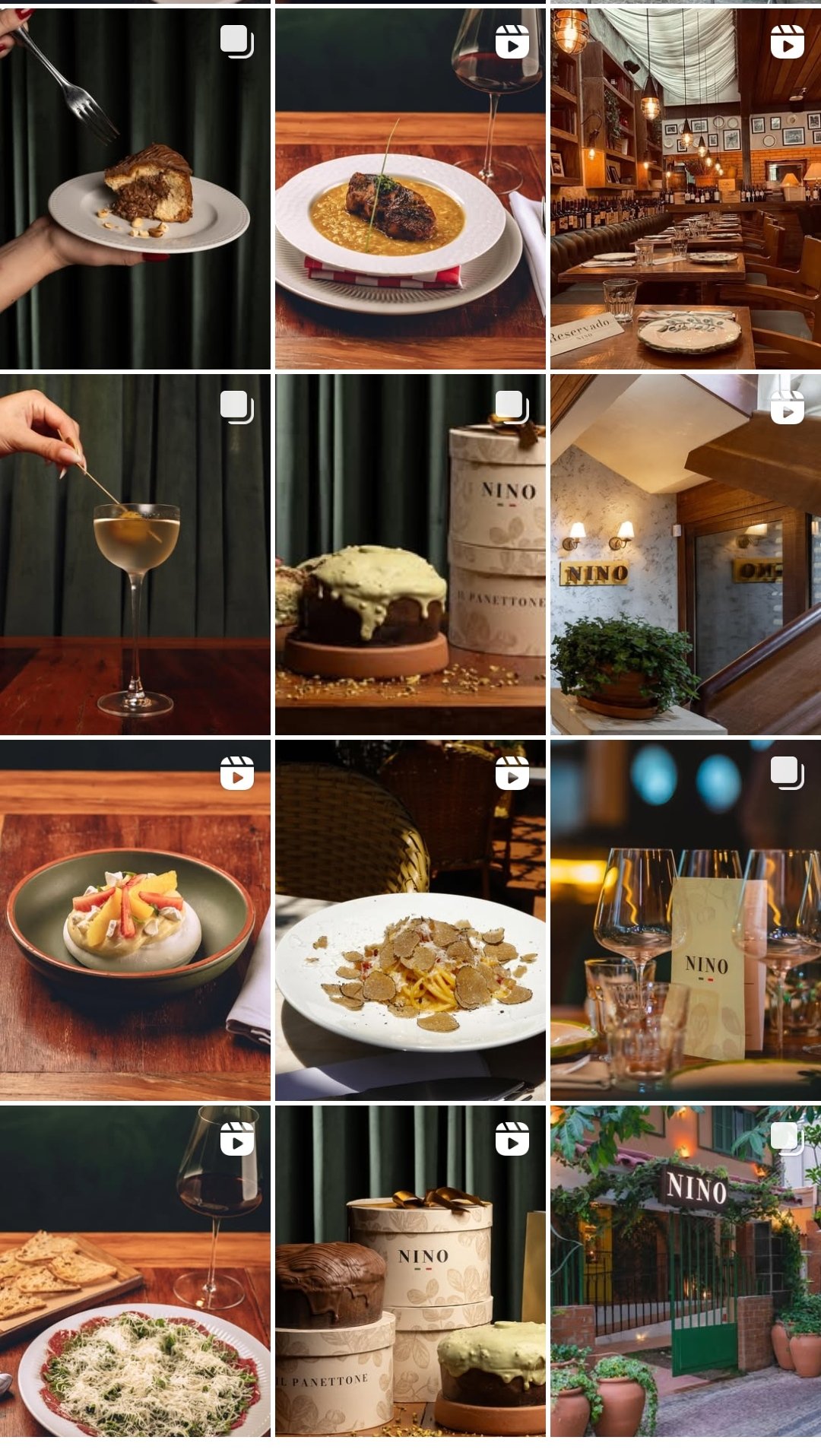This screenshot has height=1456, width=821.
Task: Open the cake slice on plate post
Action: click(135, 189)
